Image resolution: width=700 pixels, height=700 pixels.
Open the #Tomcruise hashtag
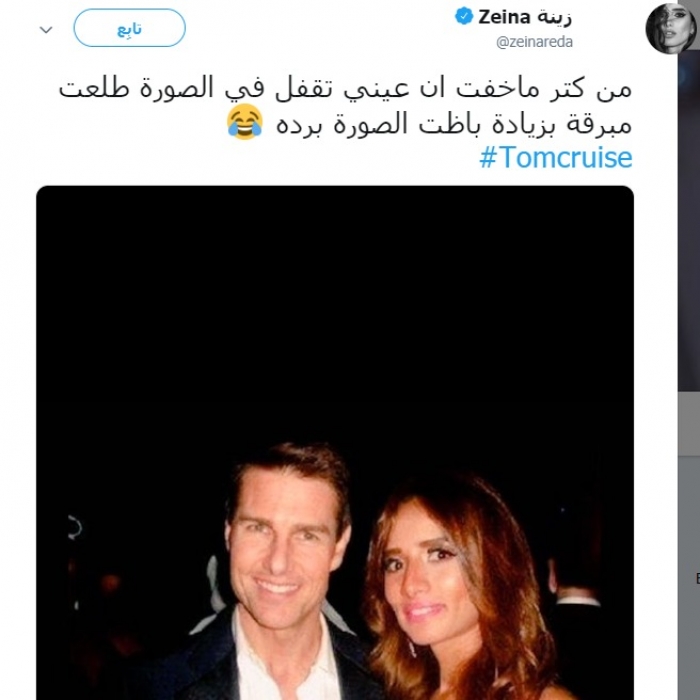[x=556, y=158]
